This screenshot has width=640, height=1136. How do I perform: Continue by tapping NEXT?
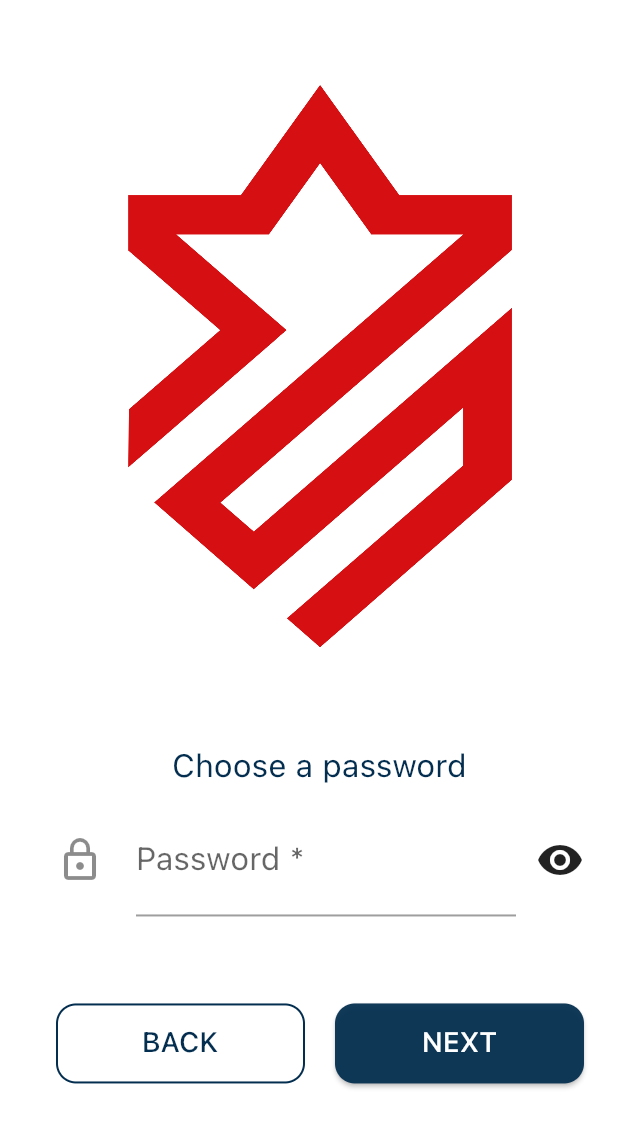click(x=459, y=1043)
